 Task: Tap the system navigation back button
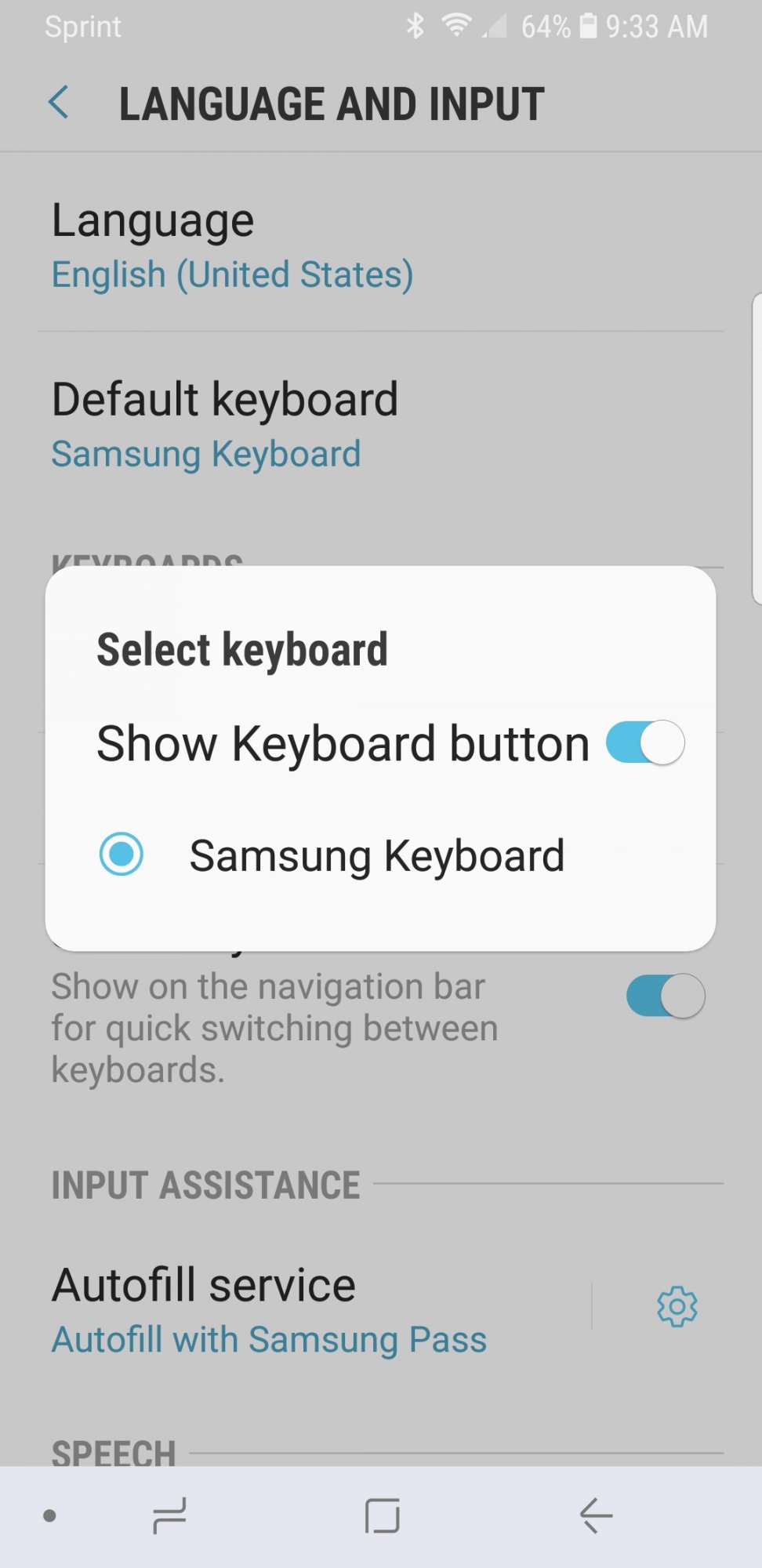click(x=596, y=1515)
